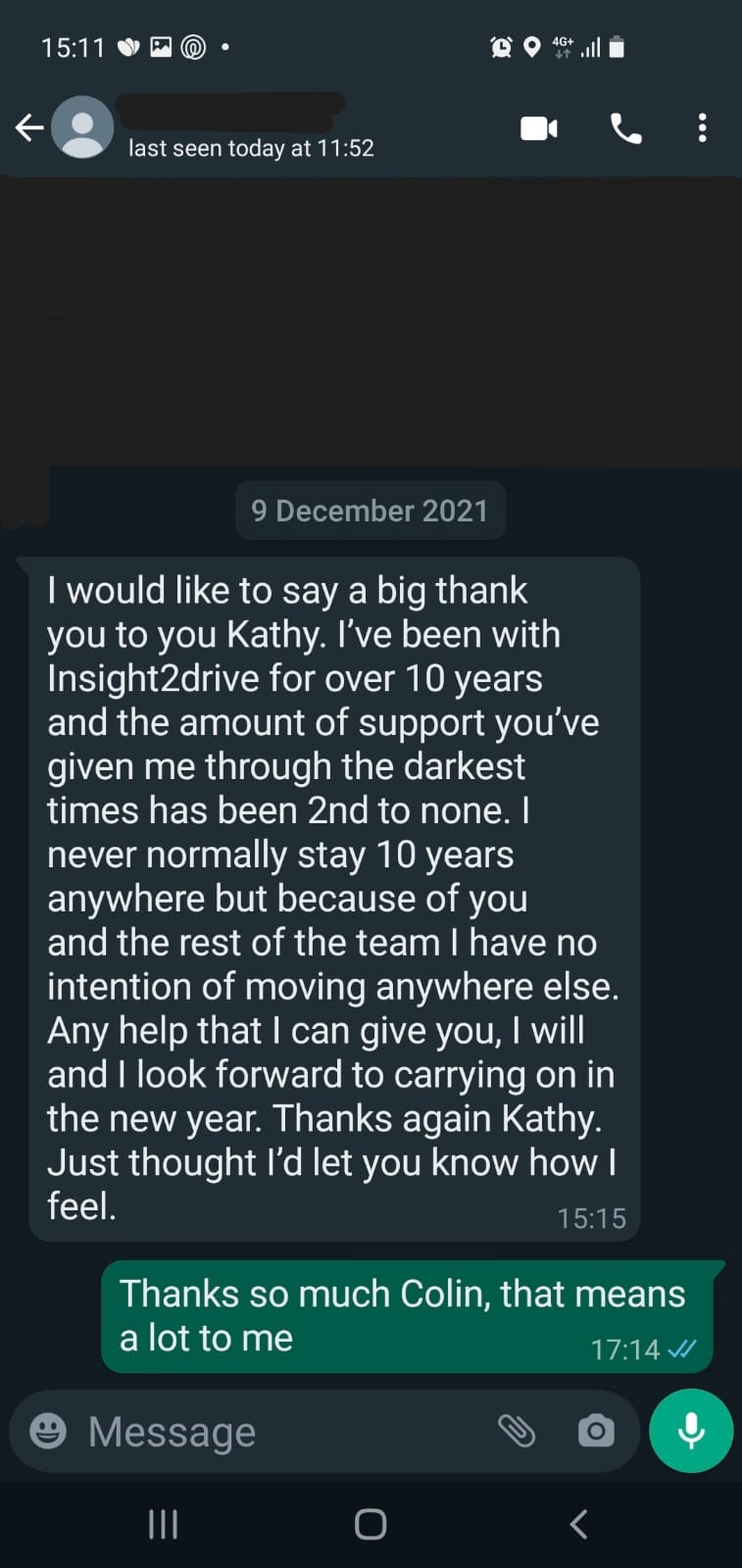Start a video call

pos(538,128)
